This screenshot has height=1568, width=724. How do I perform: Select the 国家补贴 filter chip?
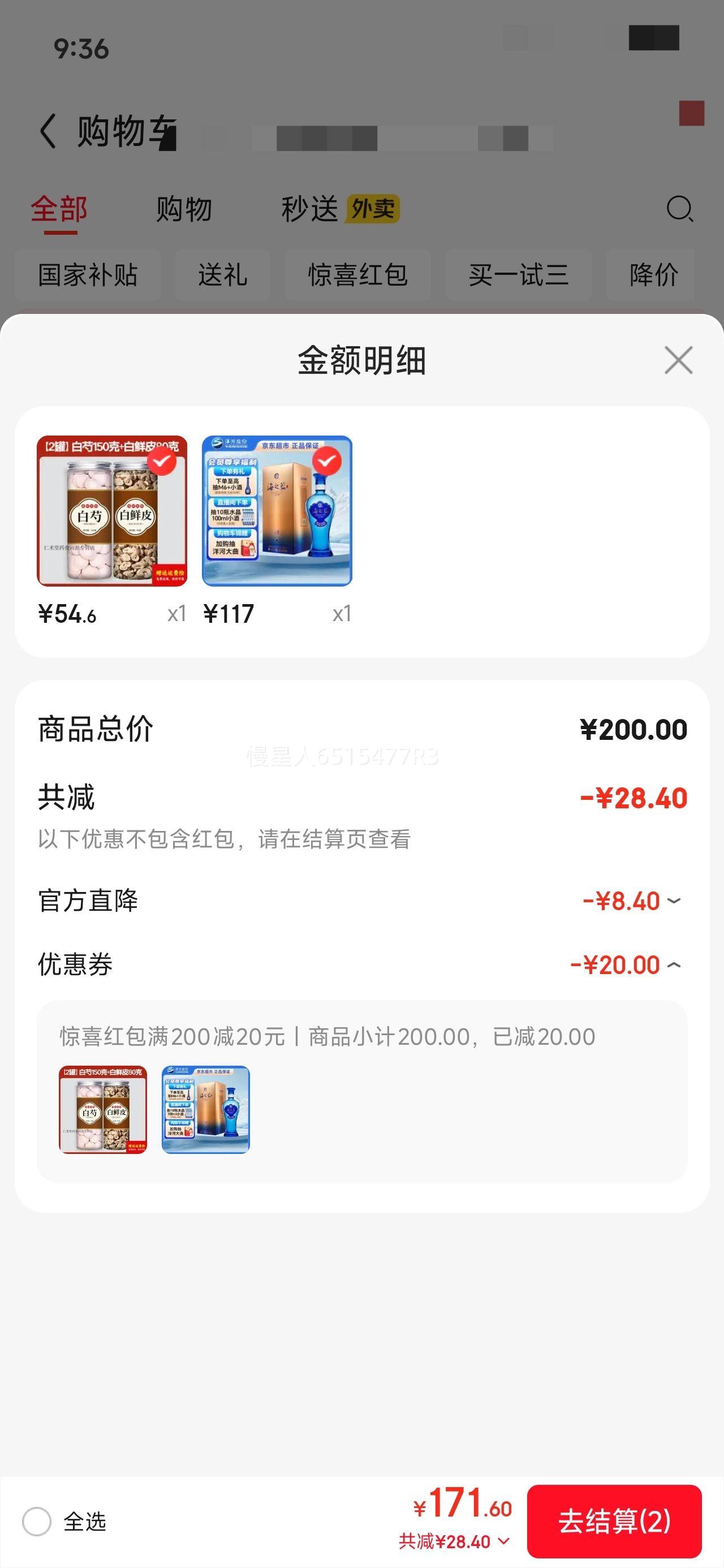pos(87,275)
